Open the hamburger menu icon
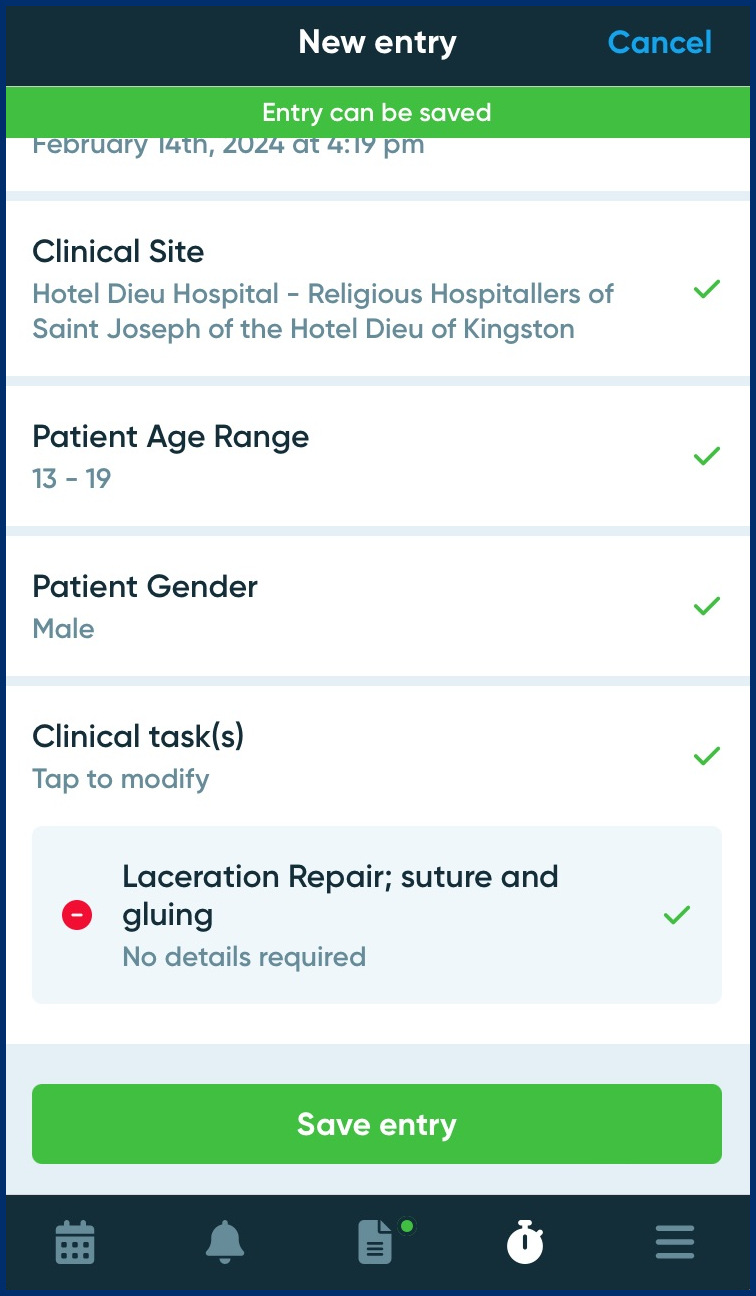This screenshot has width=756, height=1296. click(x=674, y=1242)
